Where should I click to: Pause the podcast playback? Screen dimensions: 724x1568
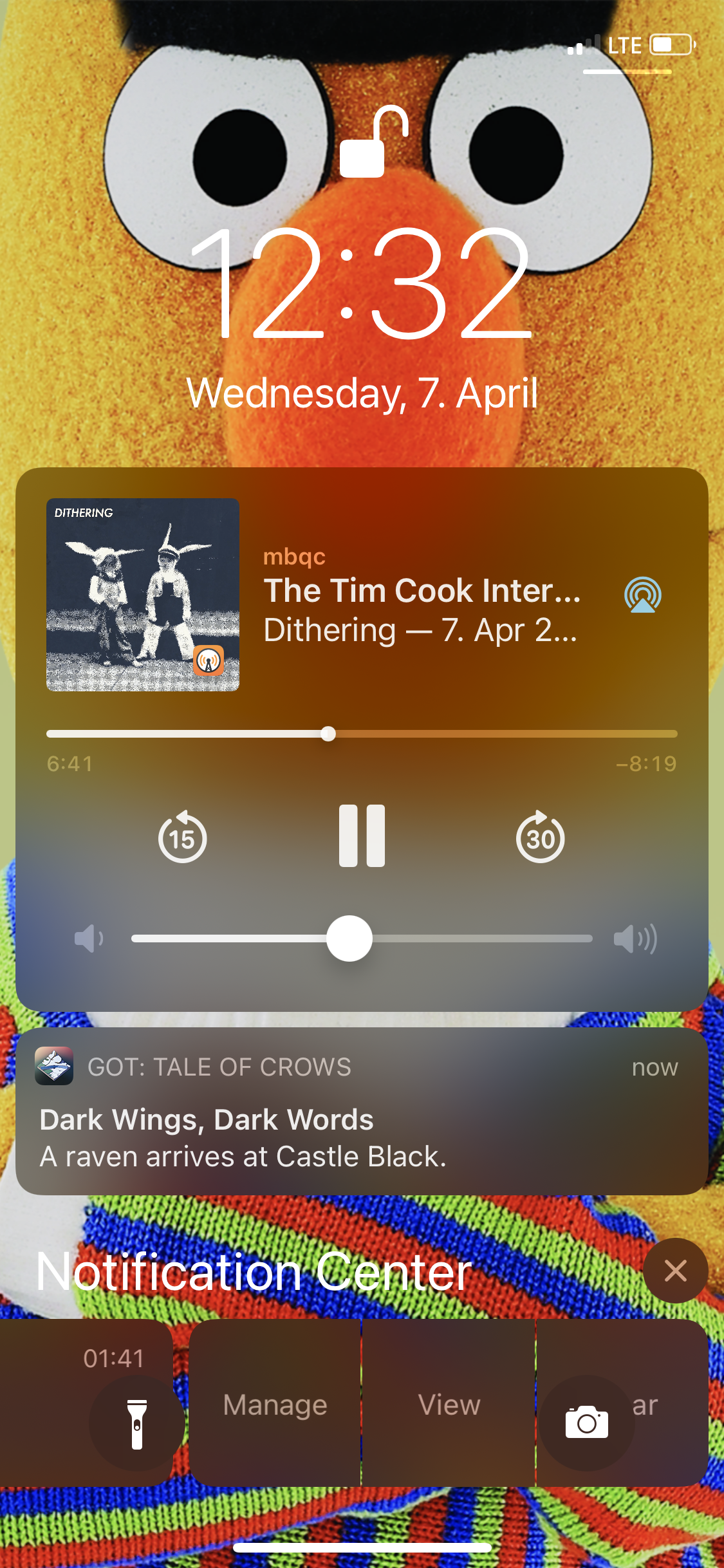point(362,835)
